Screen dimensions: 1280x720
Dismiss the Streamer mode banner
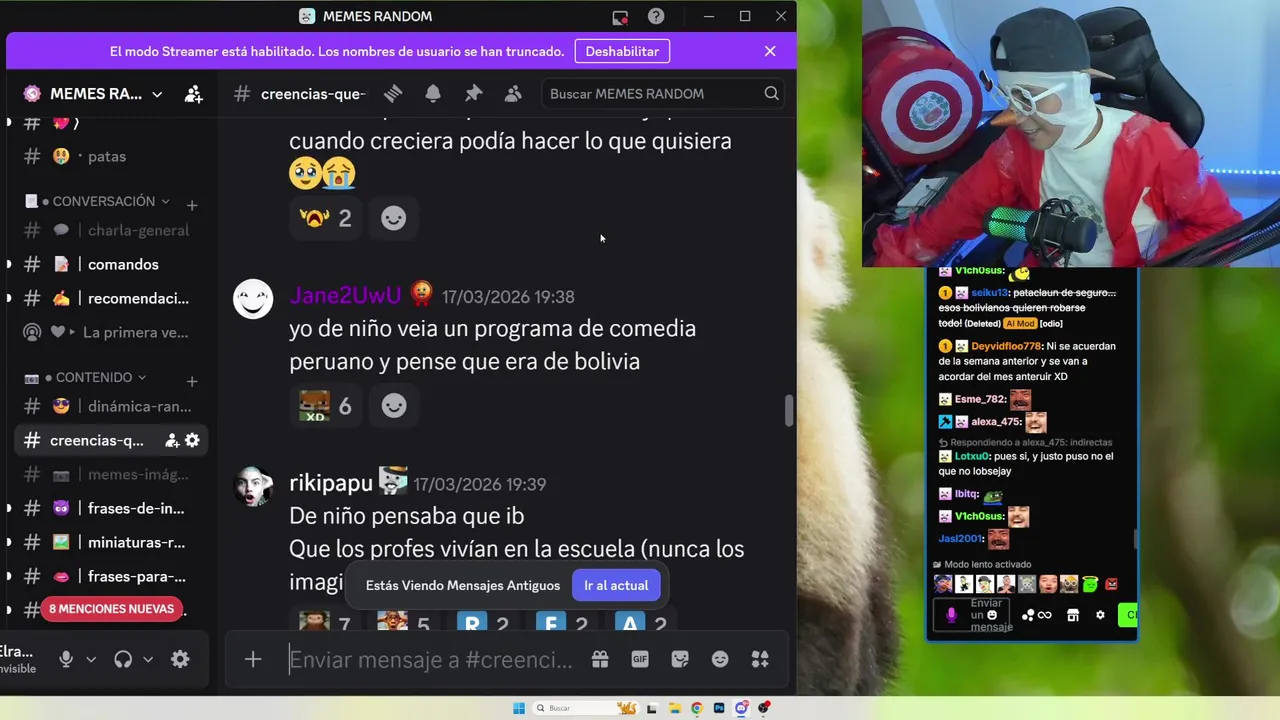coord(770,51)
